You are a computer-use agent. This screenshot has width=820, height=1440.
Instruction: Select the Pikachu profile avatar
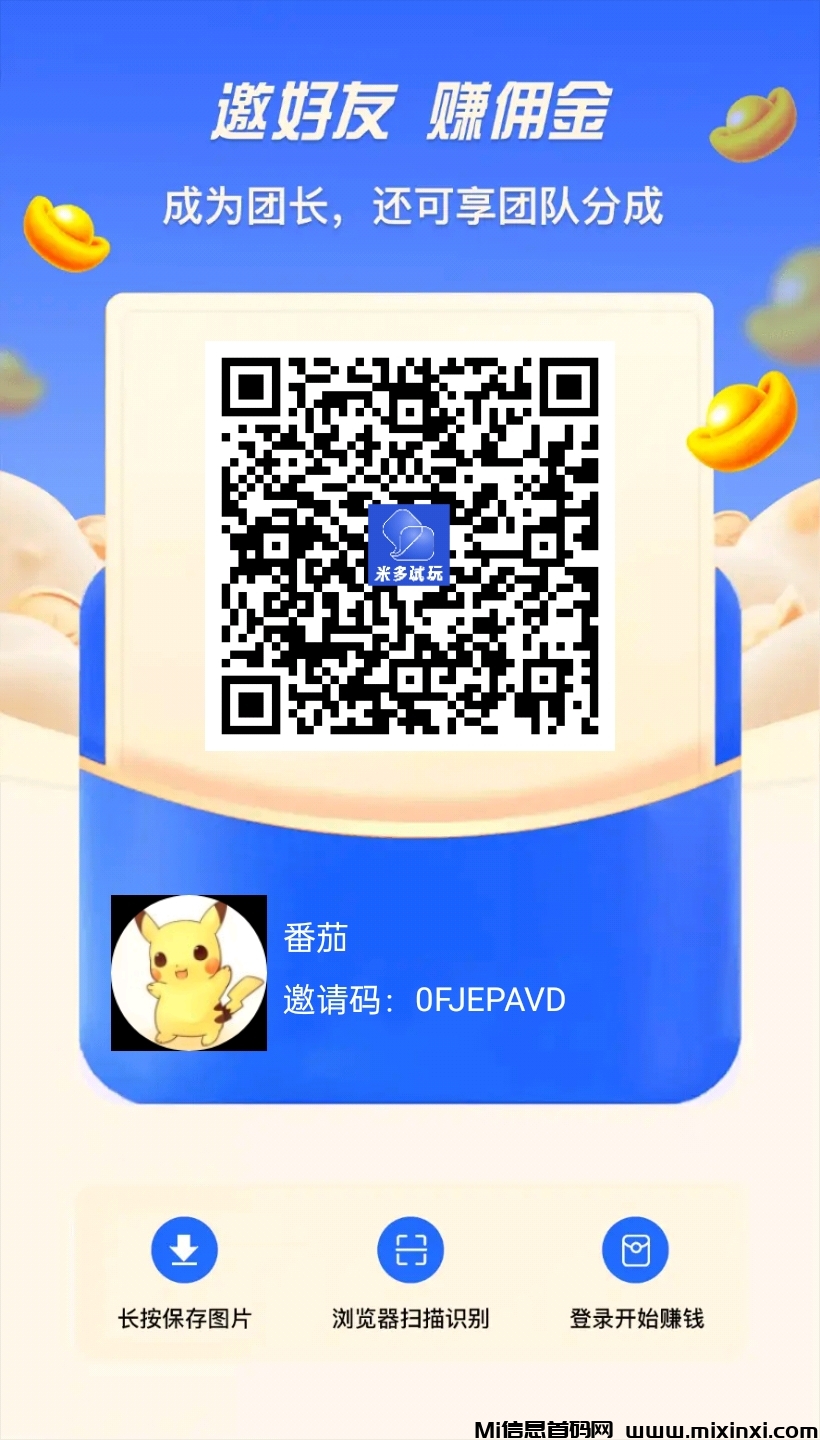pos(189,972)
